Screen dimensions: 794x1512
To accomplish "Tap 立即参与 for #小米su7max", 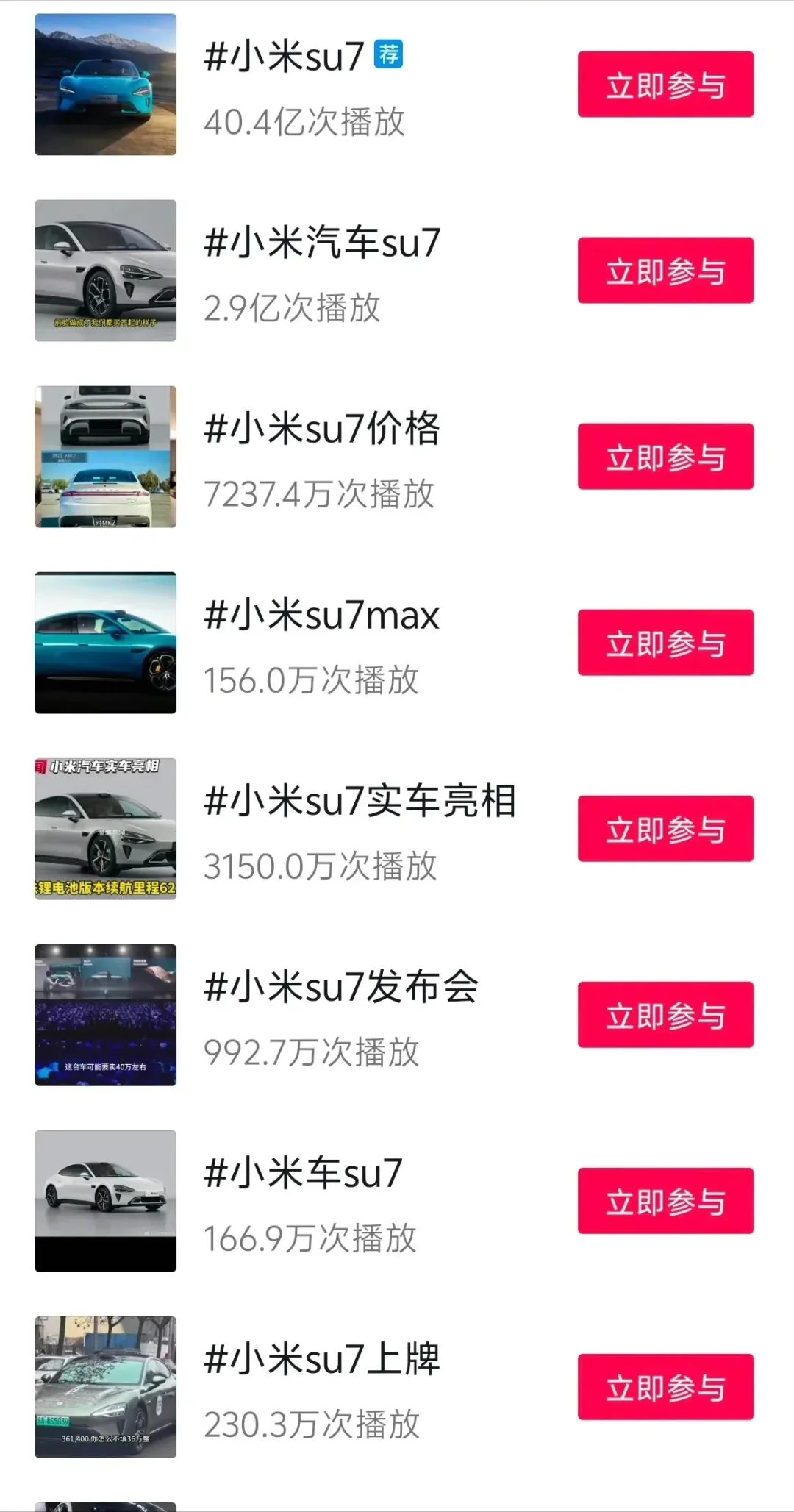I will (x=665, y=643).
